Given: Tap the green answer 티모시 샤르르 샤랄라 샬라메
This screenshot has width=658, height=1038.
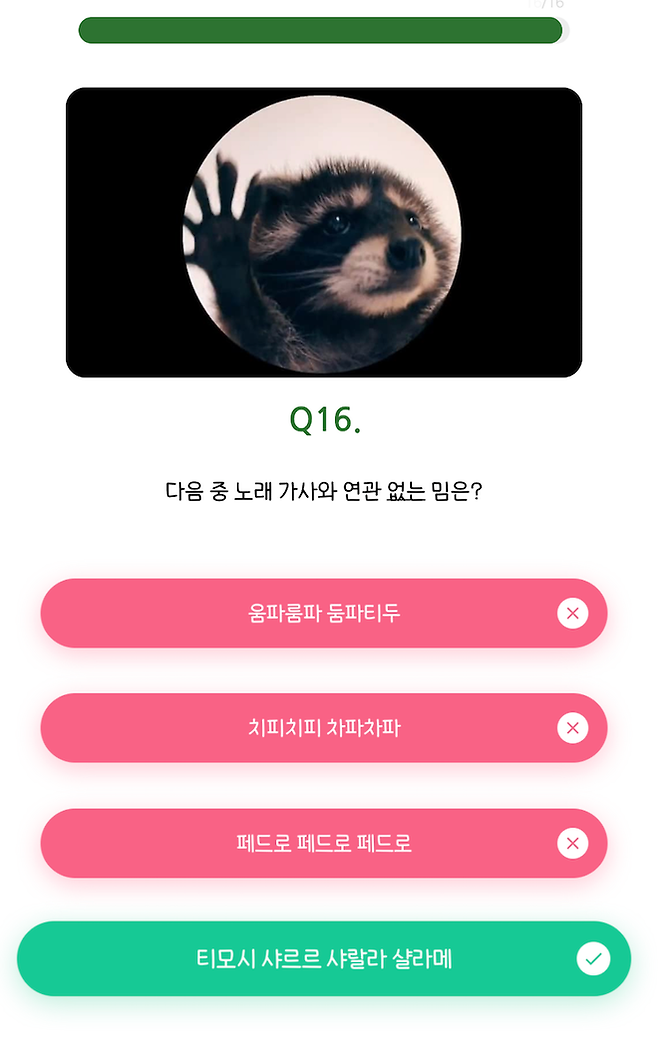Looking at the screenshot, I should click(323, 959).
